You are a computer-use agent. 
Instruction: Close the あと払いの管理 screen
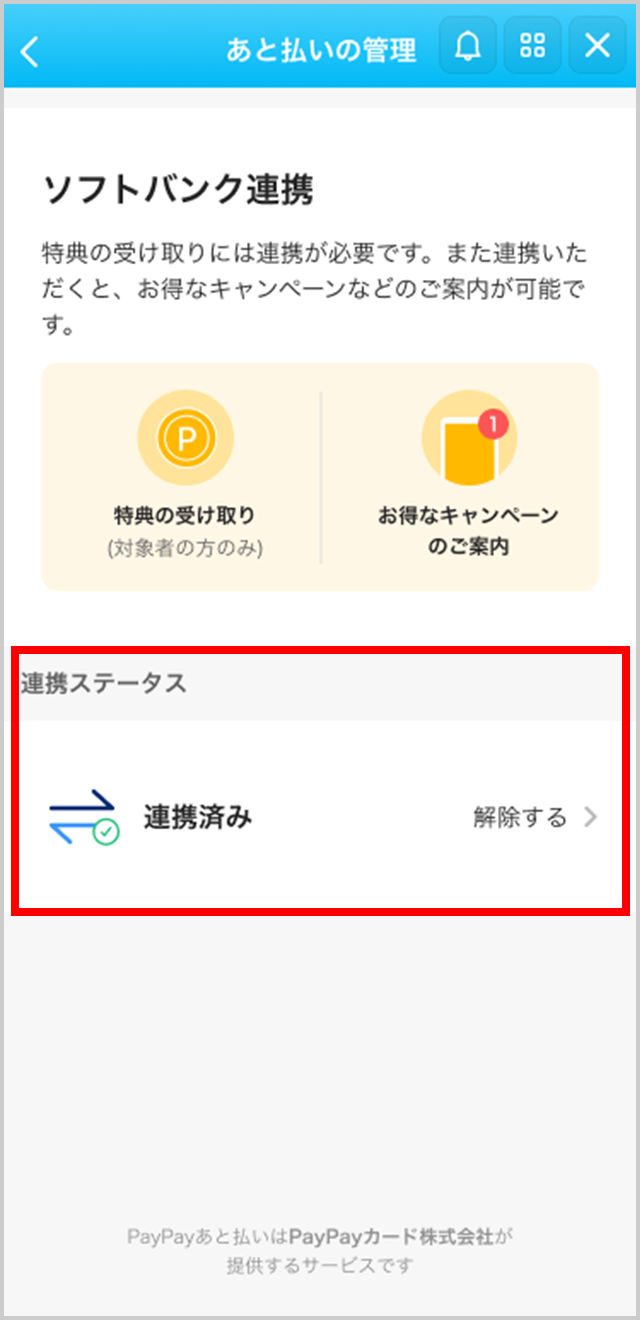[597, 46]
